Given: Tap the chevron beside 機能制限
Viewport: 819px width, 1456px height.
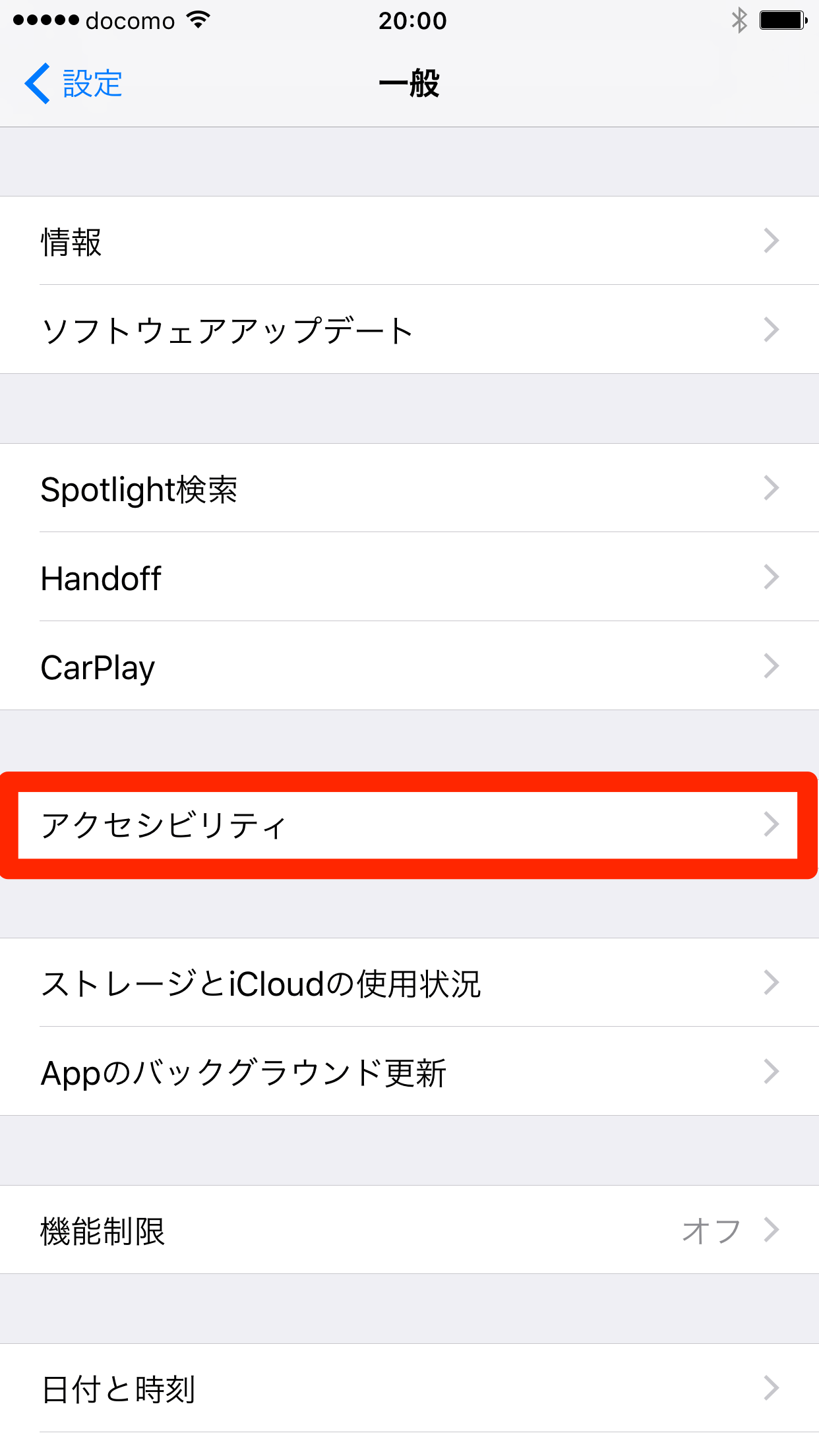Looking at the screenshot, I should pos(772,1228).
